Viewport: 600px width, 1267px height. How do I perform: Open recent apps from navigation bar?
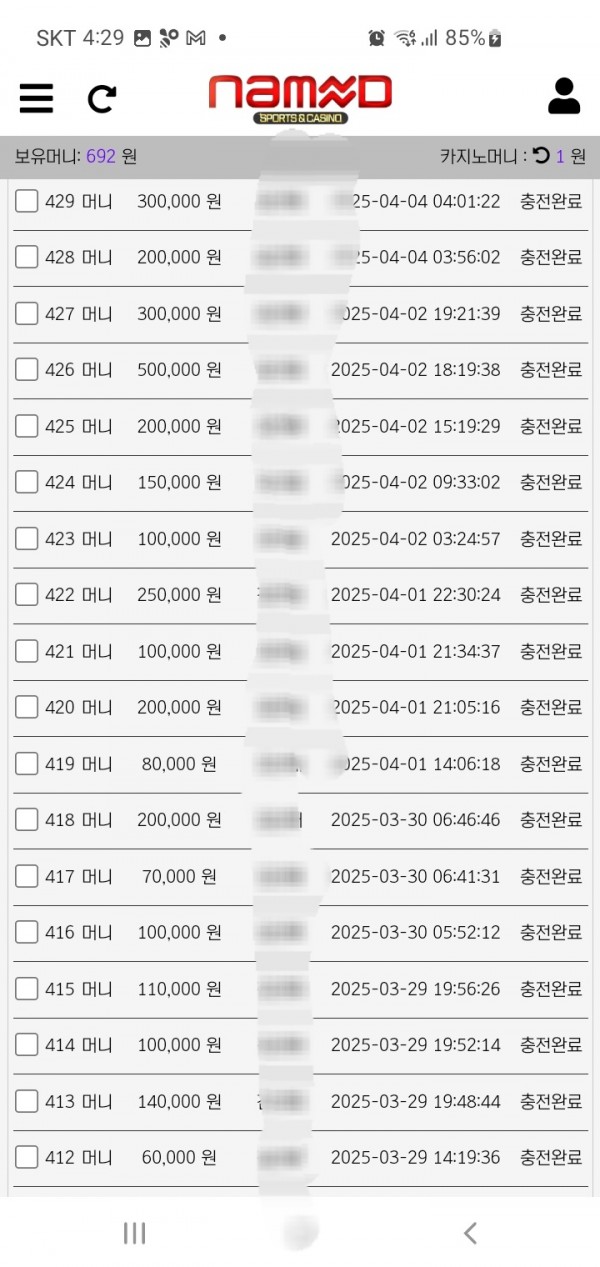point(134,1233)
